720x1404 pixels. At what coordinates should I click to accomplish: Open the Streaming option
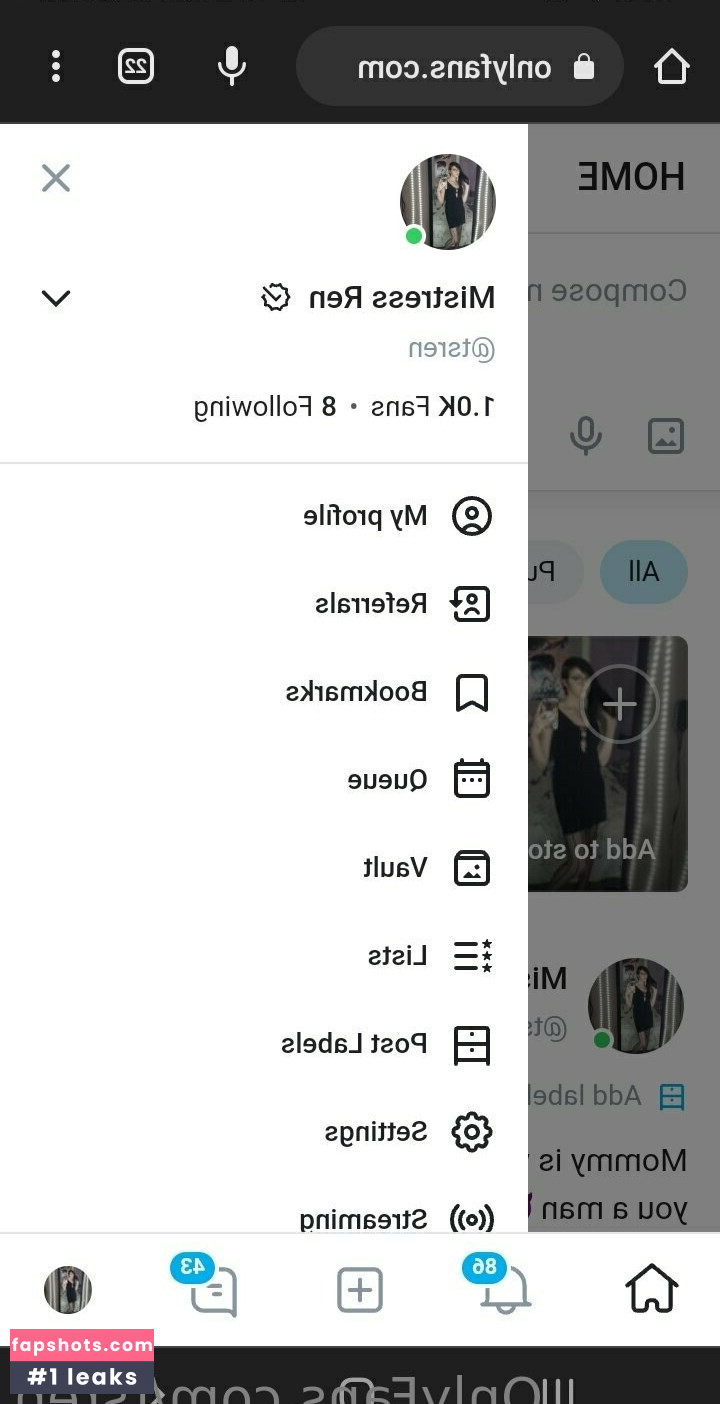(396, 1218)
